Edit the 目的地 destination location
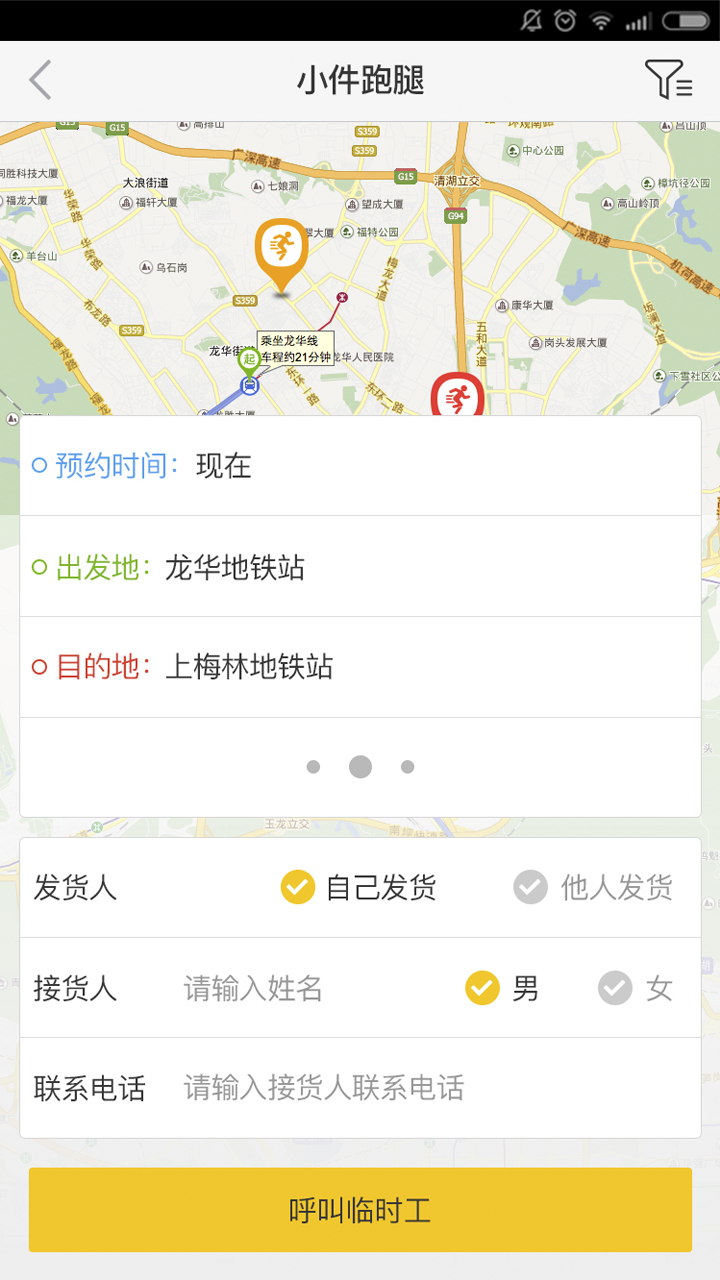The image size is (720, 1280). [360, 667]
